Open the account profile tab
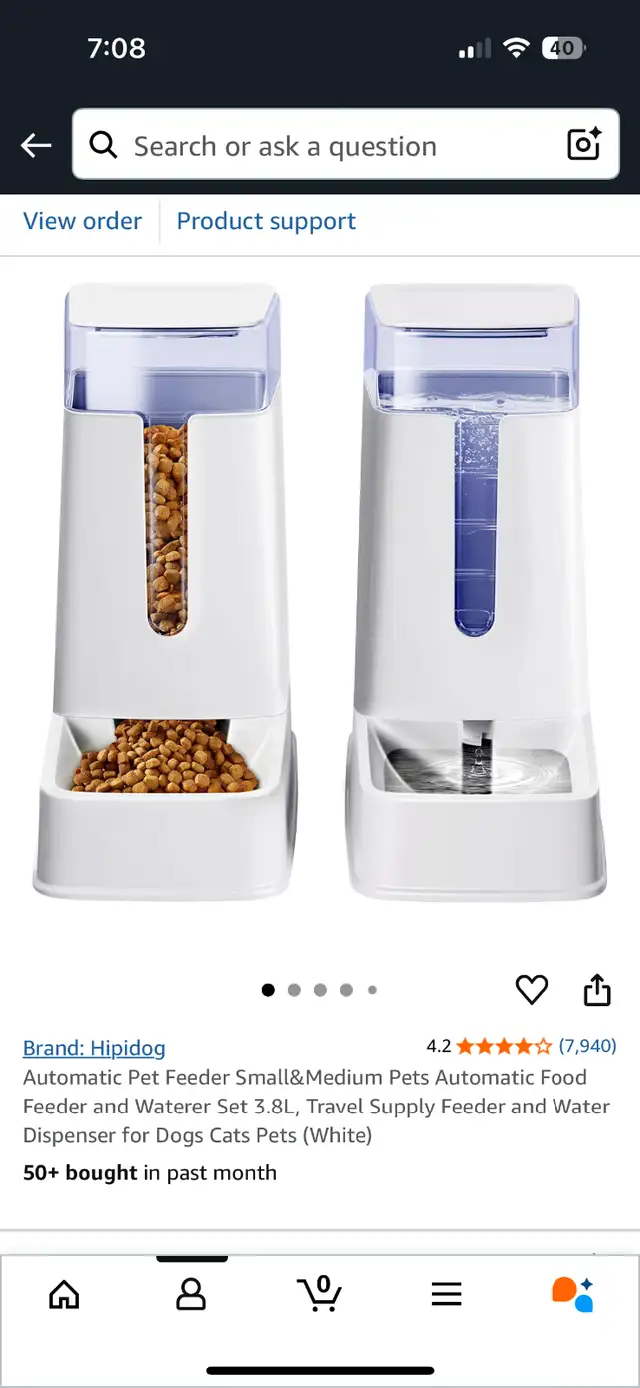Image resolution: width=640 pixels, height=1388 pixels. point(190,1295)
